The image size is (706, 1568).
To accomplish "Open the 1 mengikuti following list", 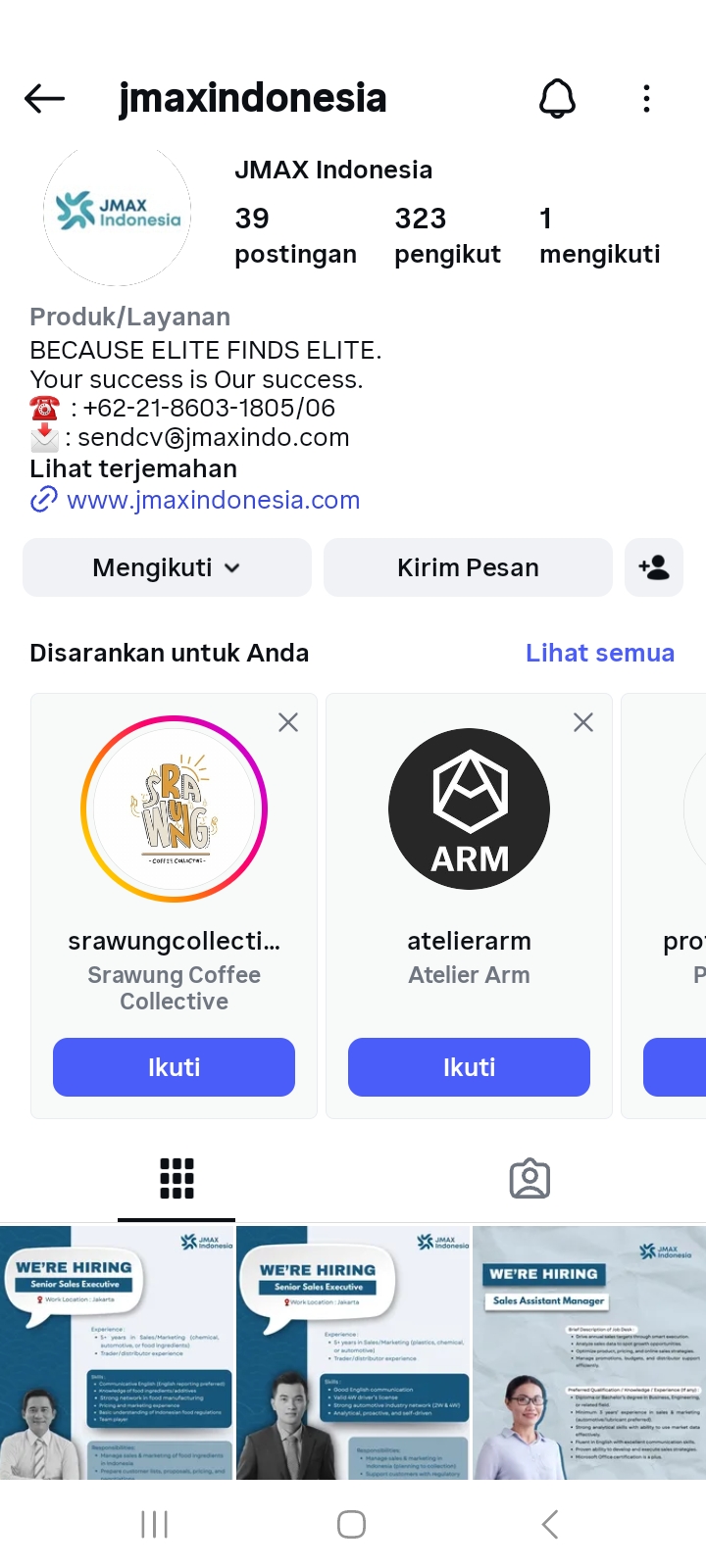I will click(599, 235).
